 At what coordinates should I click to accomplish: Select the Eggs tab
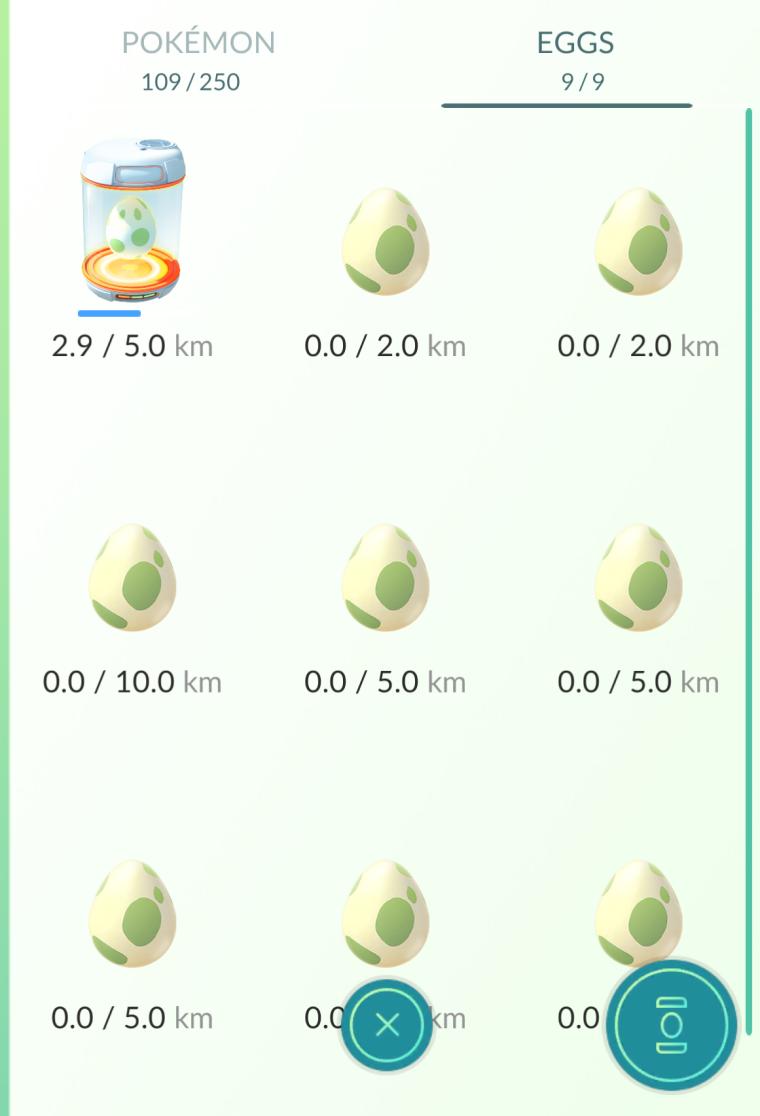[575, 58]
